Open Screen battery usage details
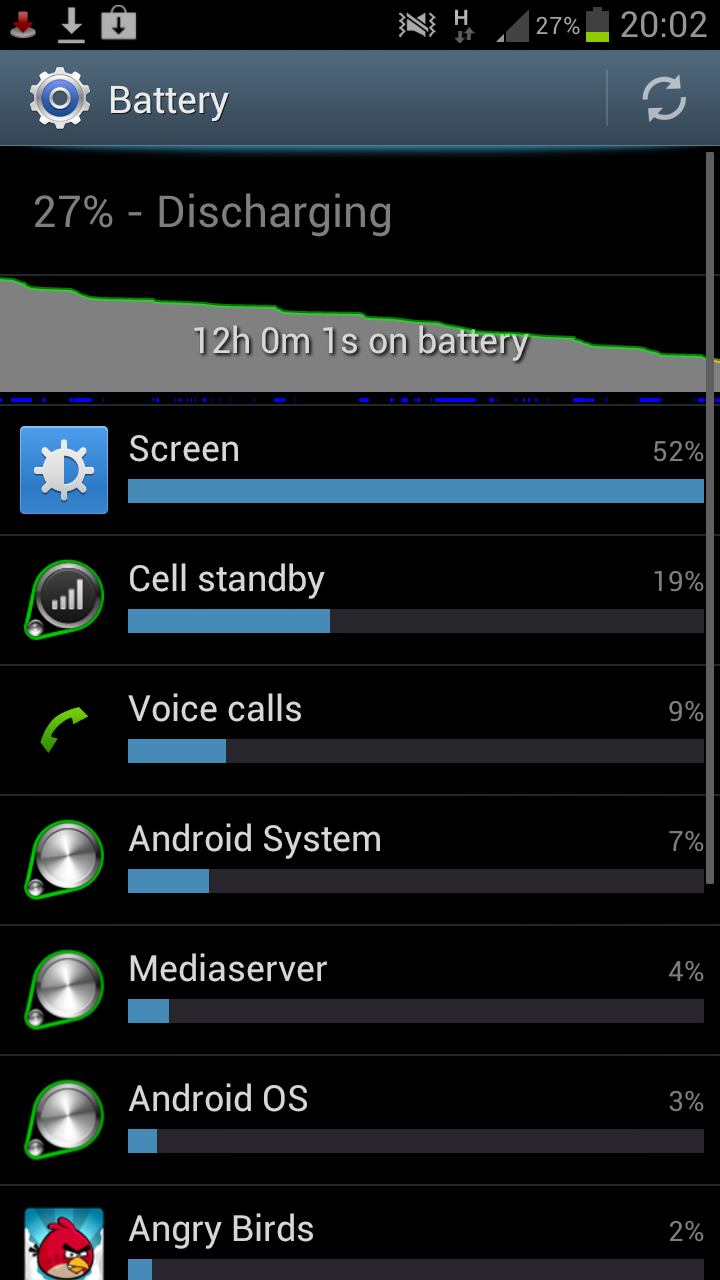The image size is (720, 1280). tap(360, 470)
